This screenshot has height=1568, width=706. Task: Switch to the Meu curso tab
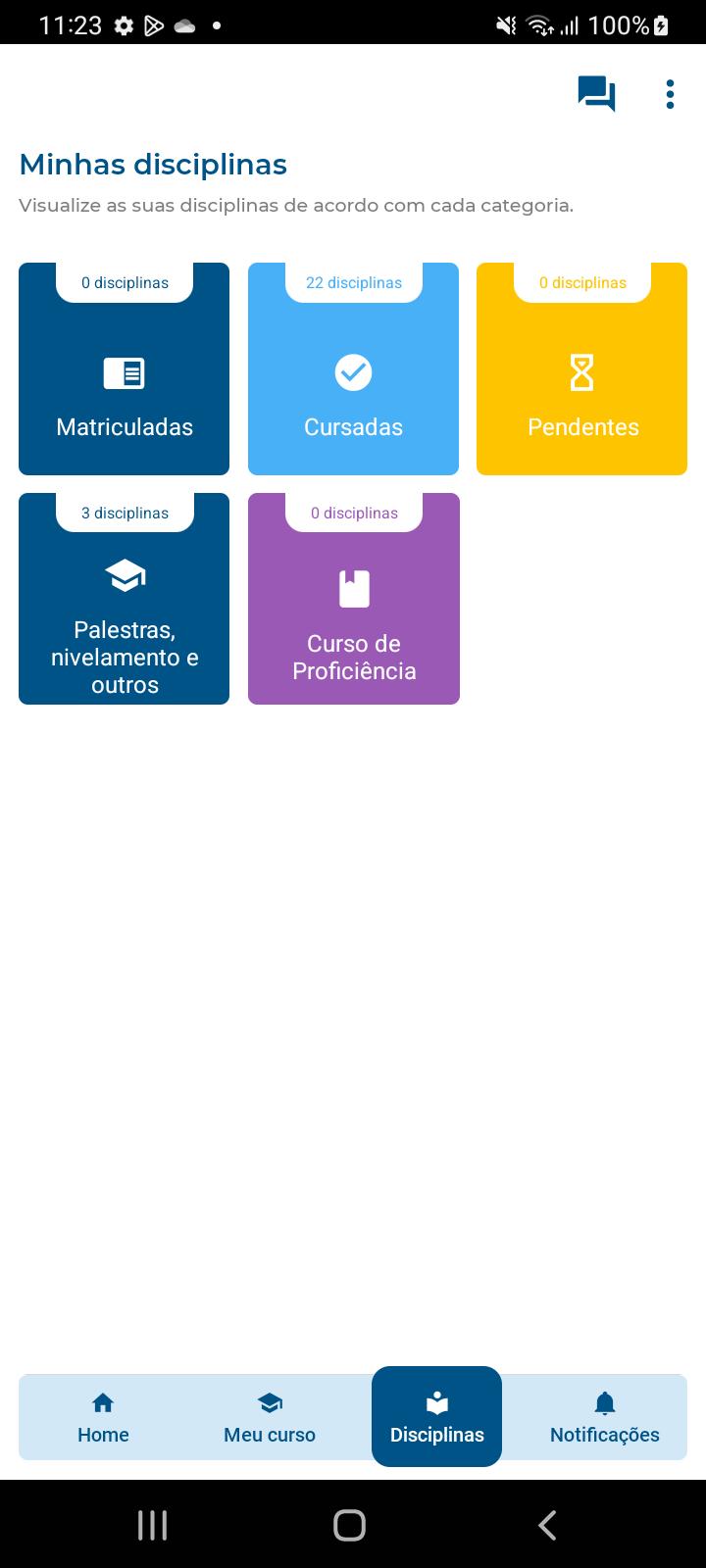(x=270, y=1418)
